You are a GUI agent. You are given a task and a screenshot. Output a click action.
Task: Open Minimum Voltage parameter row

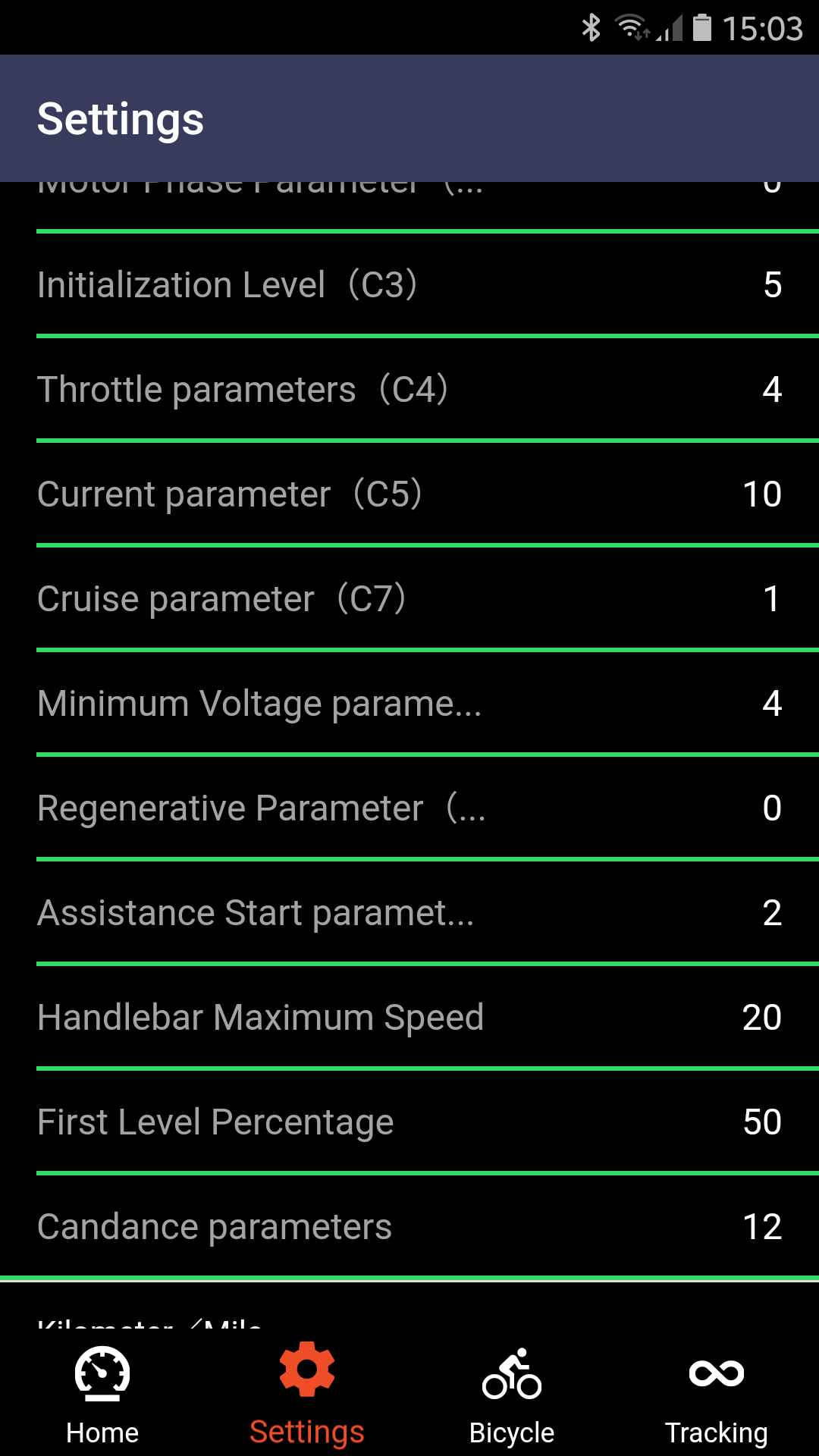pos(409,703)
